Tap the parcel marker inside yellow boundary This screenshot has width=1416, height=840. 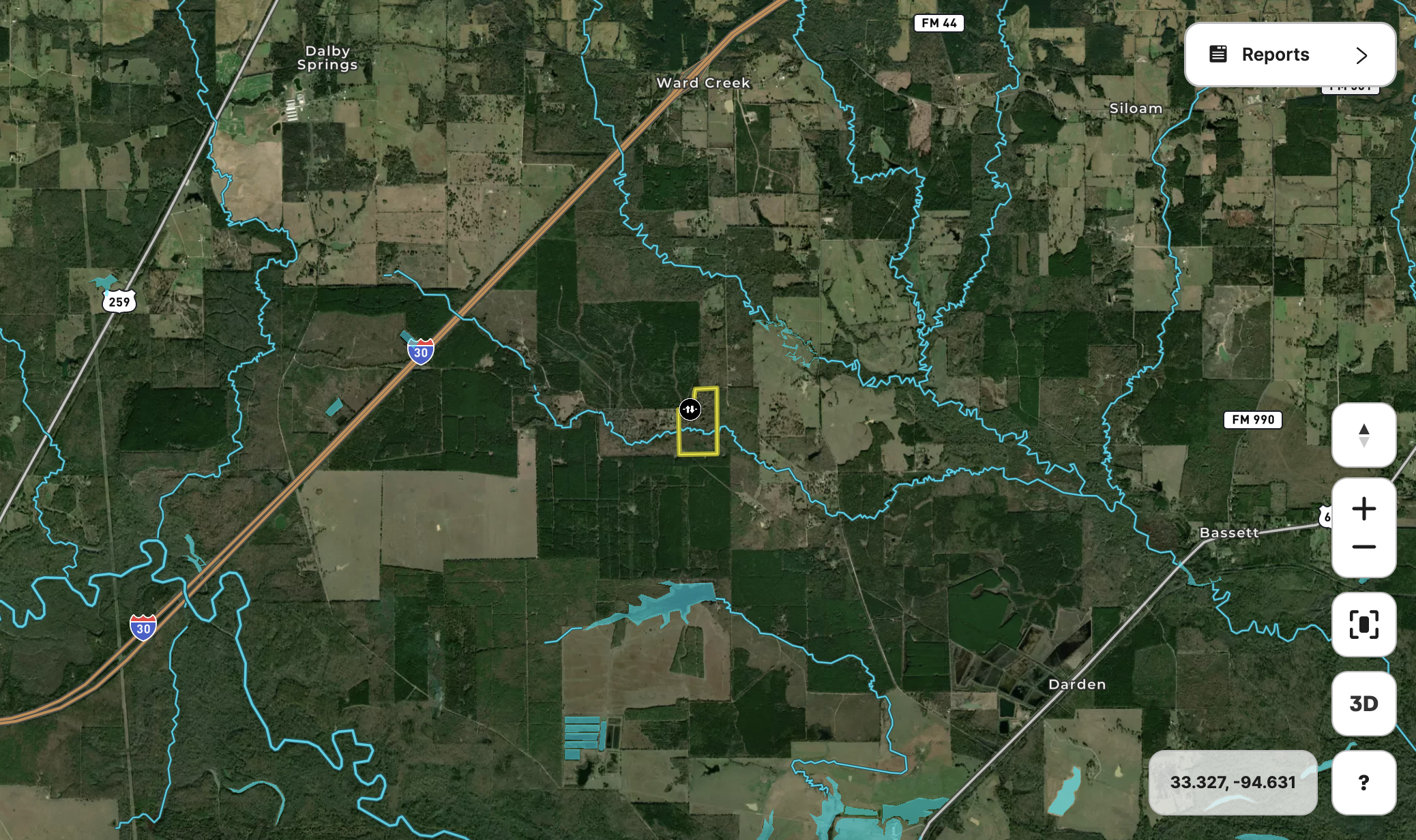point(690,409)
